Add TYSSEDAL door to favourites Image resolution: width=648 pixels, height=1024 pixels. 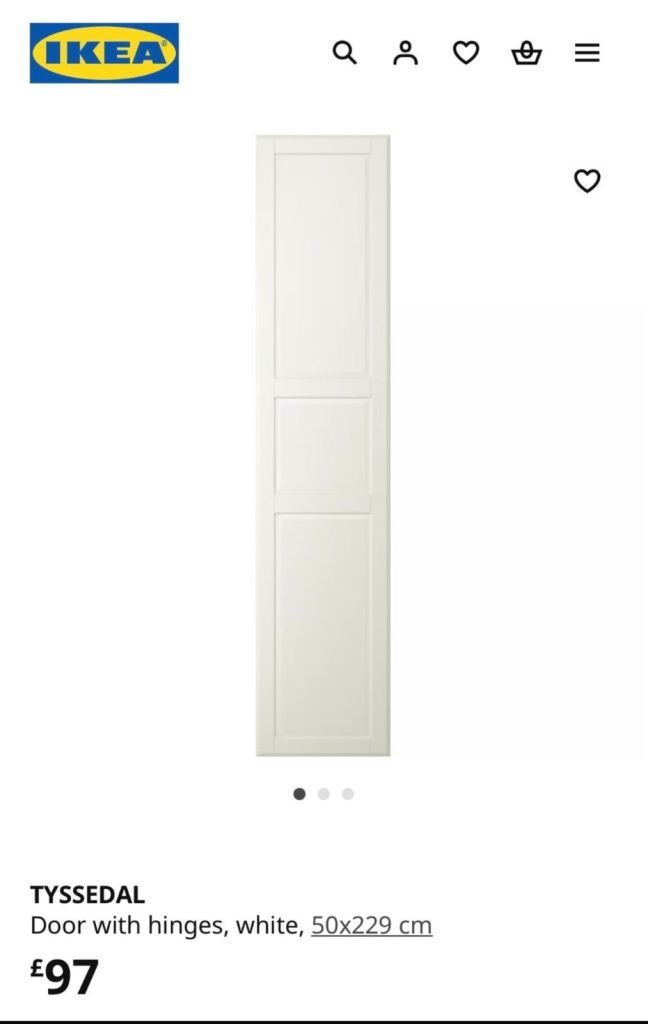pyautogui.click(x=587, y=181)
